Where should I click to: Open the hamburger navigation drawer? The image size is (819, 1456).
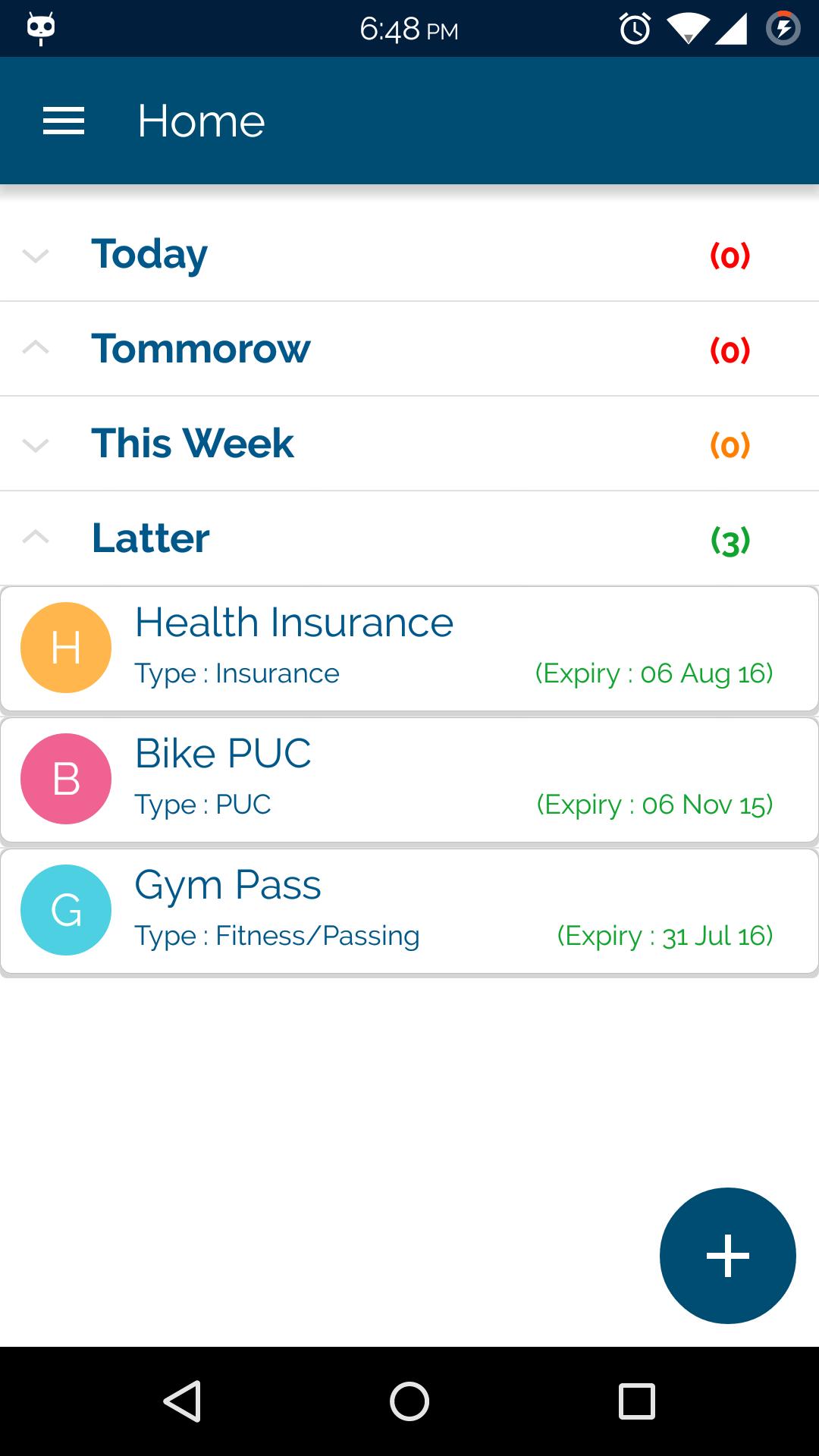pyautogui.click(x=64, y=121)
